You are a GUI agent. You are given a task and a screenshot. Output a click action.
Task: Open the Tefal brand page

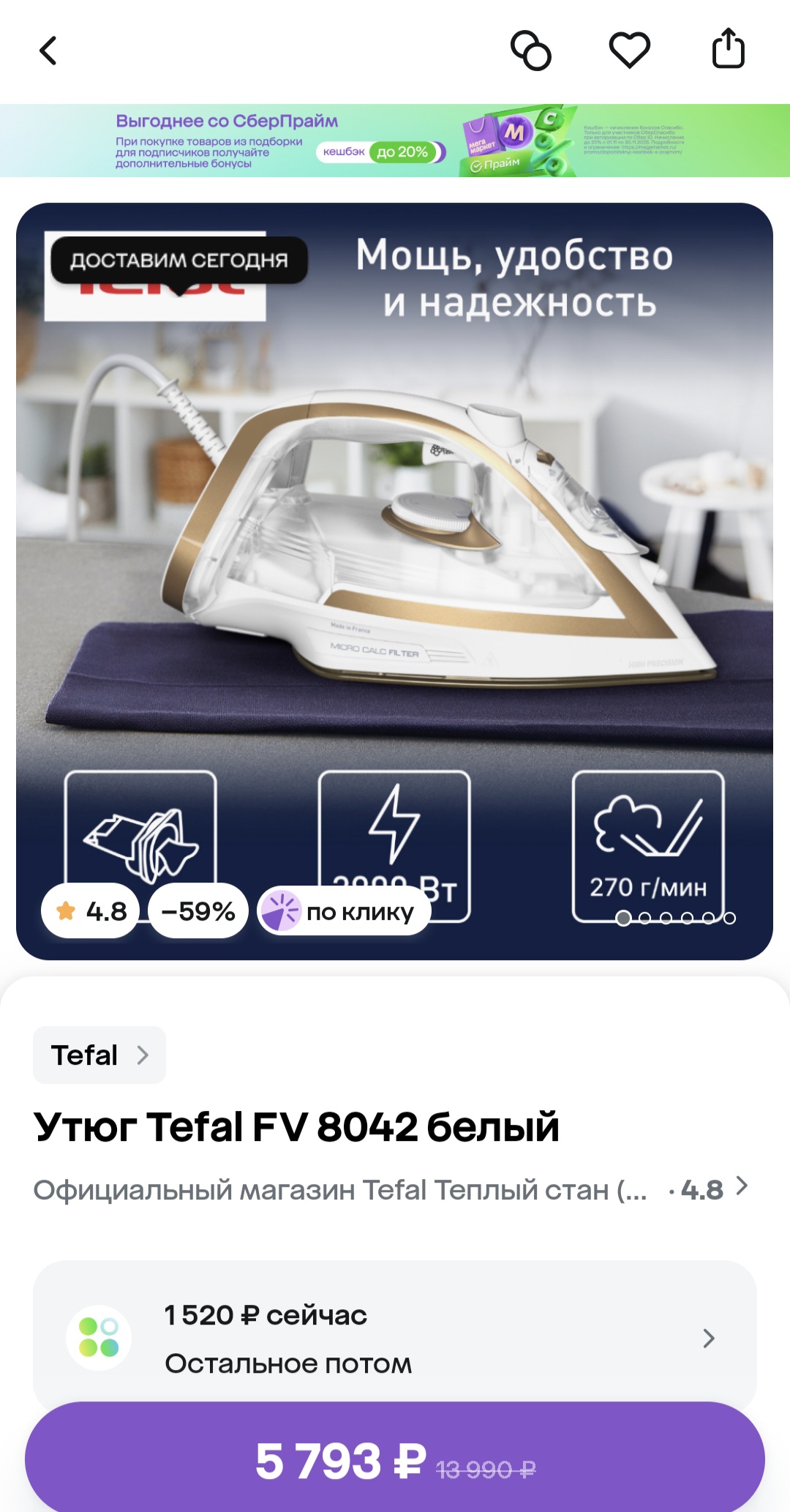99,1055
